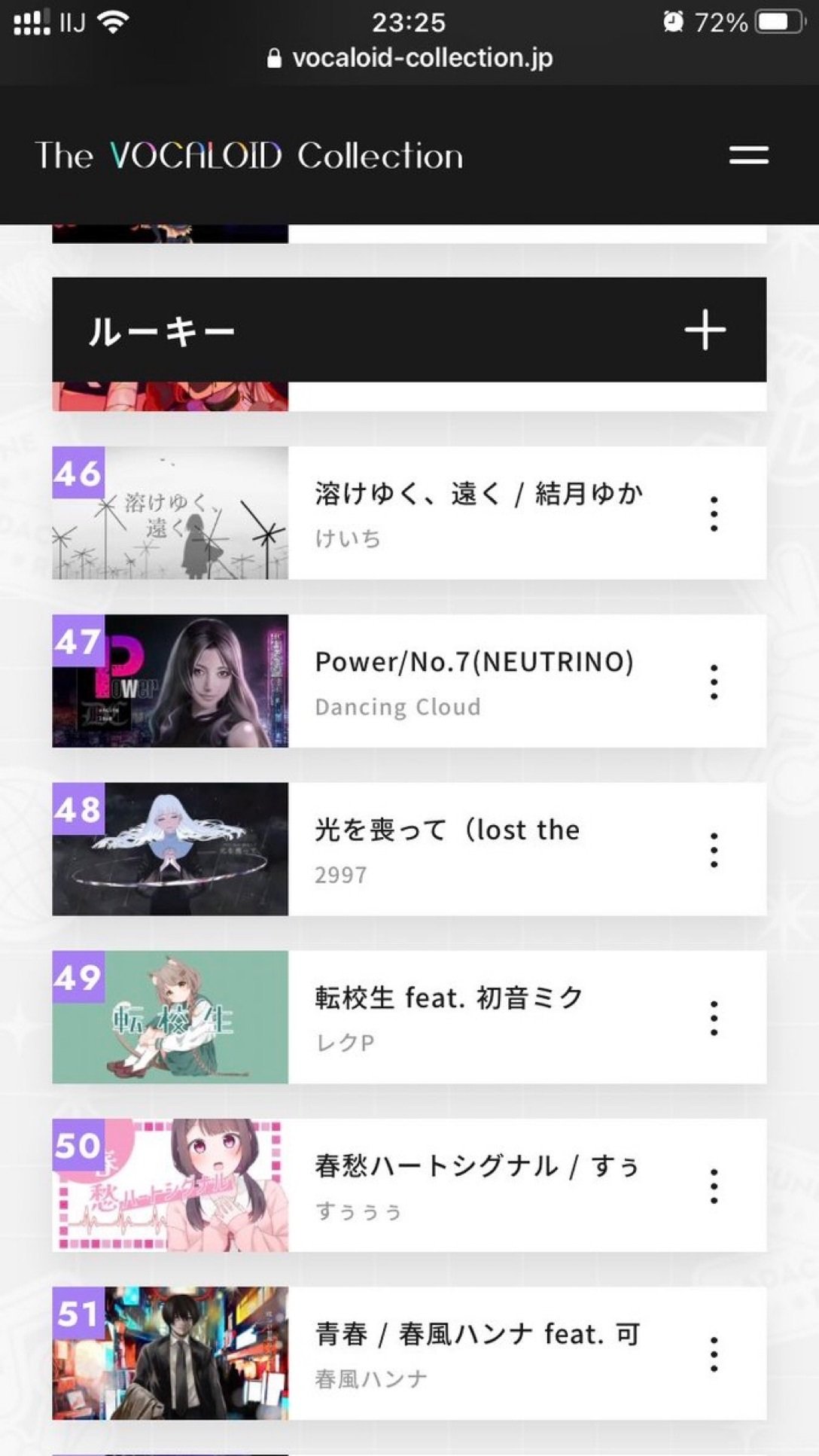This screenshot has width=819, height=1456.
Task: Open song 光を喪って (lost the
Action: 447,830
